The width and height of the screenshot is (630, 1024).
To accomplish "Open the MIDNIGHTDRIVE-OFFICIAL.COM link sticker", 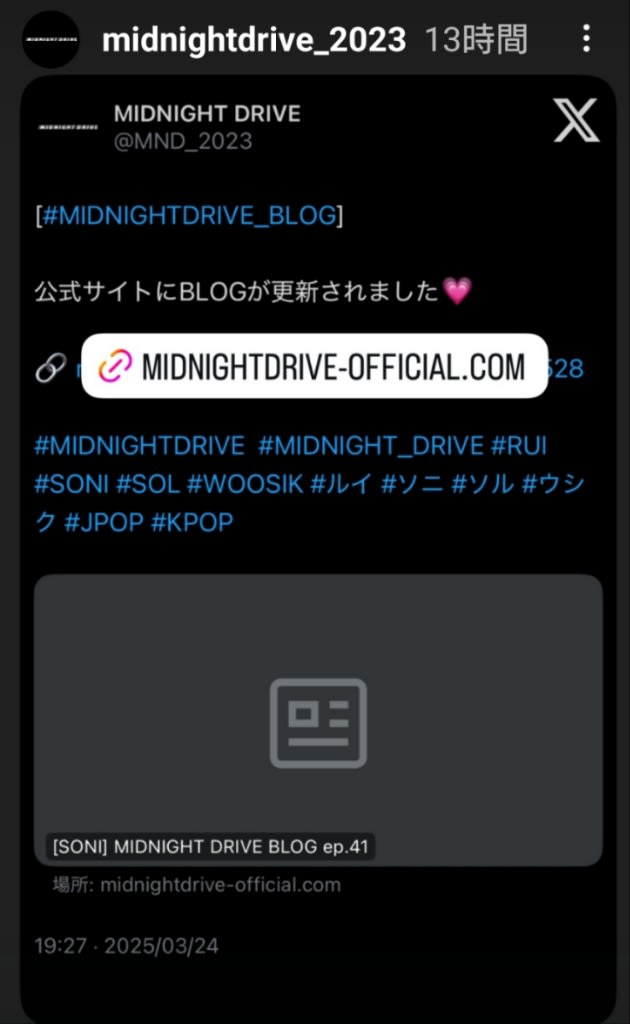I will [314, 367].
